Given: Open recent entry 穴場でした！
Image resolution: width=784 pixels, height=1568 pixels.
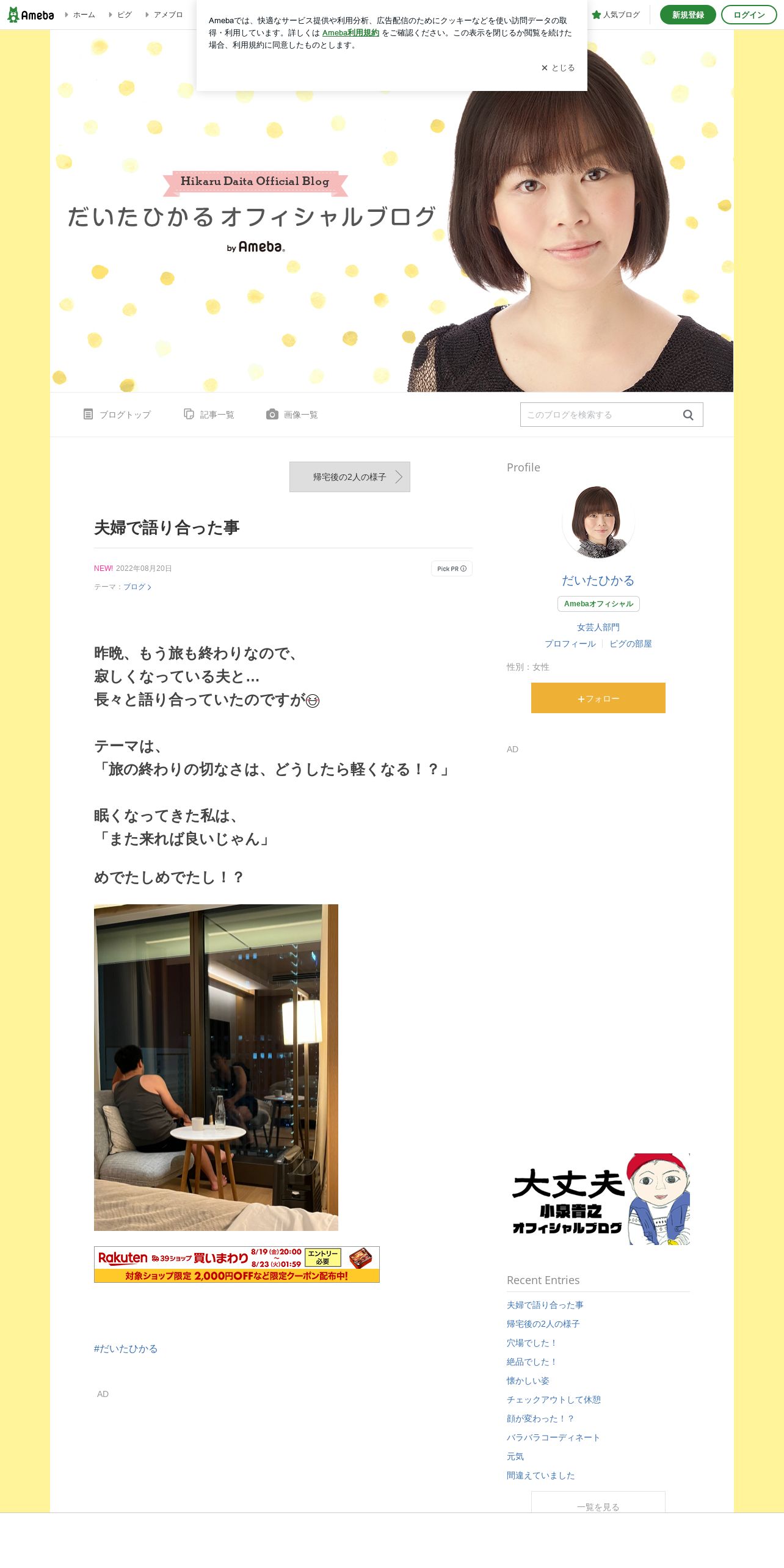Looking at the screenshot, I should click(x=532, y=1343).
